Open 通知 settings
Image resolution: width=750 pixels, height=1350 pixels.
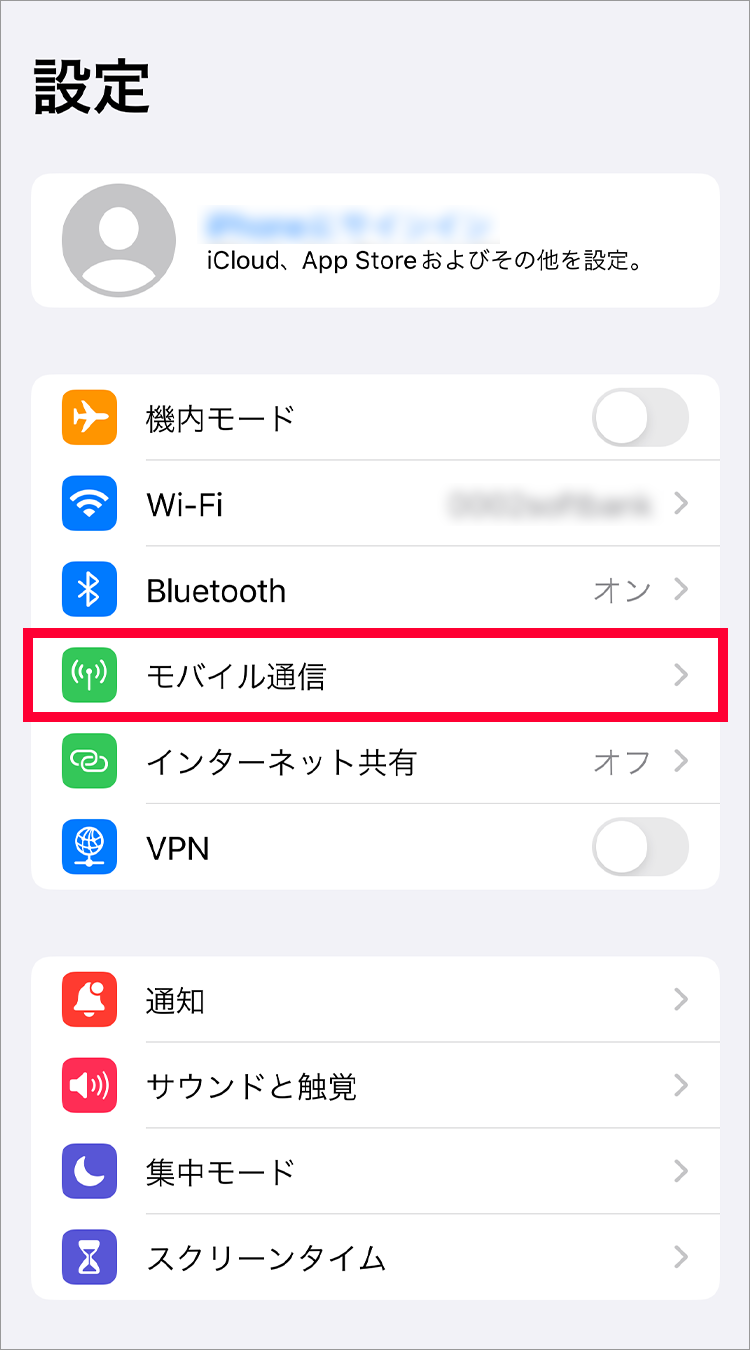[x=375, y=999]
